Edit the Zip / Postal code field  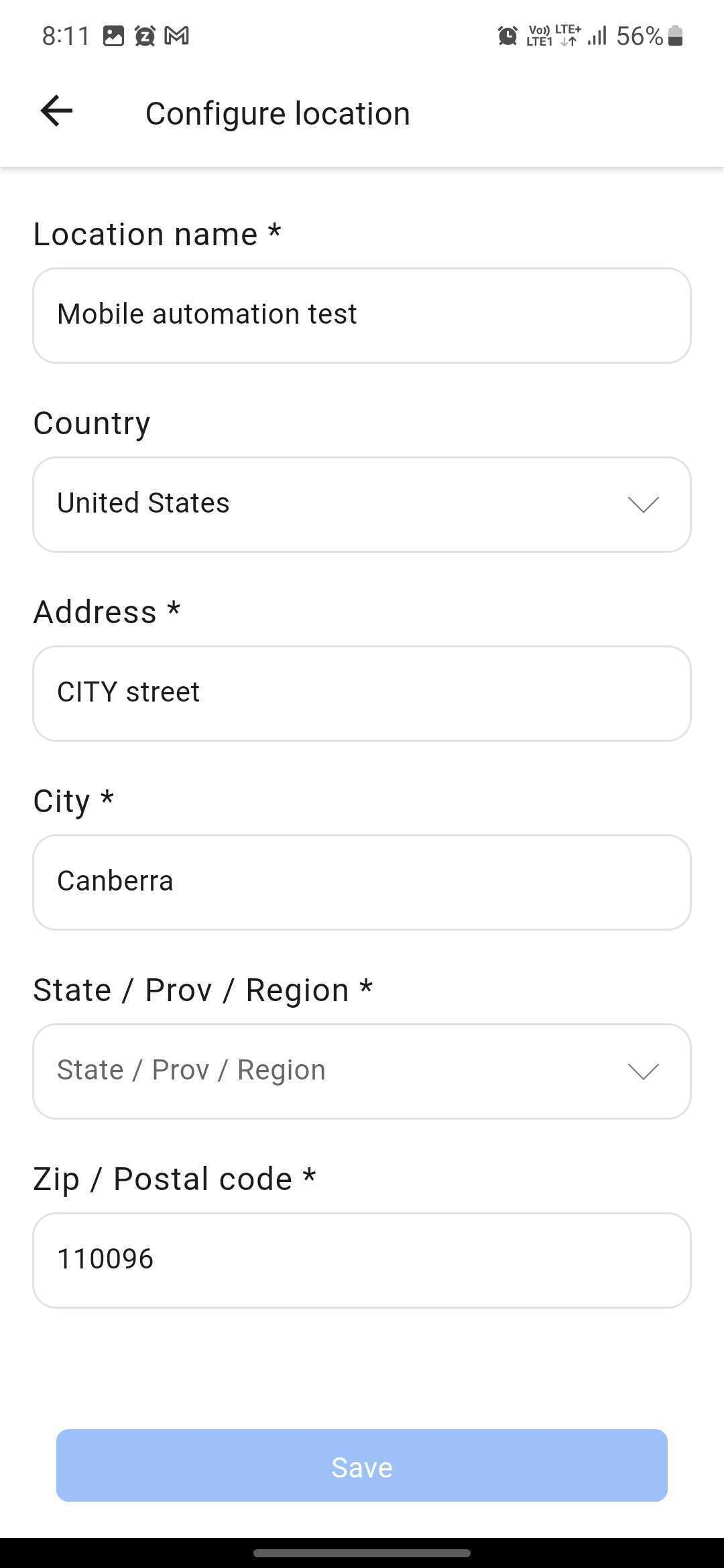(362, 1260)
